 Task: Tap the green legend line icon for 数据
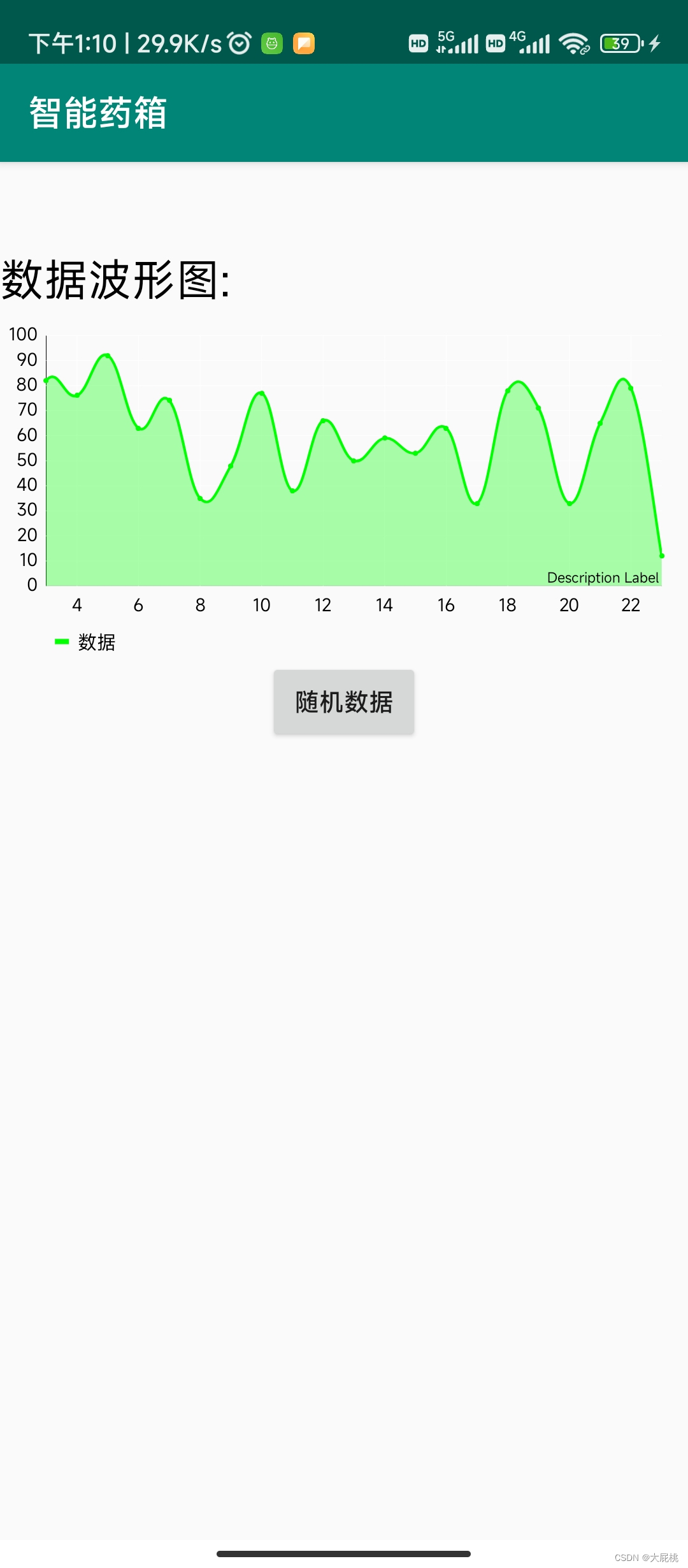pyautogui.click(x=61, y=642)
